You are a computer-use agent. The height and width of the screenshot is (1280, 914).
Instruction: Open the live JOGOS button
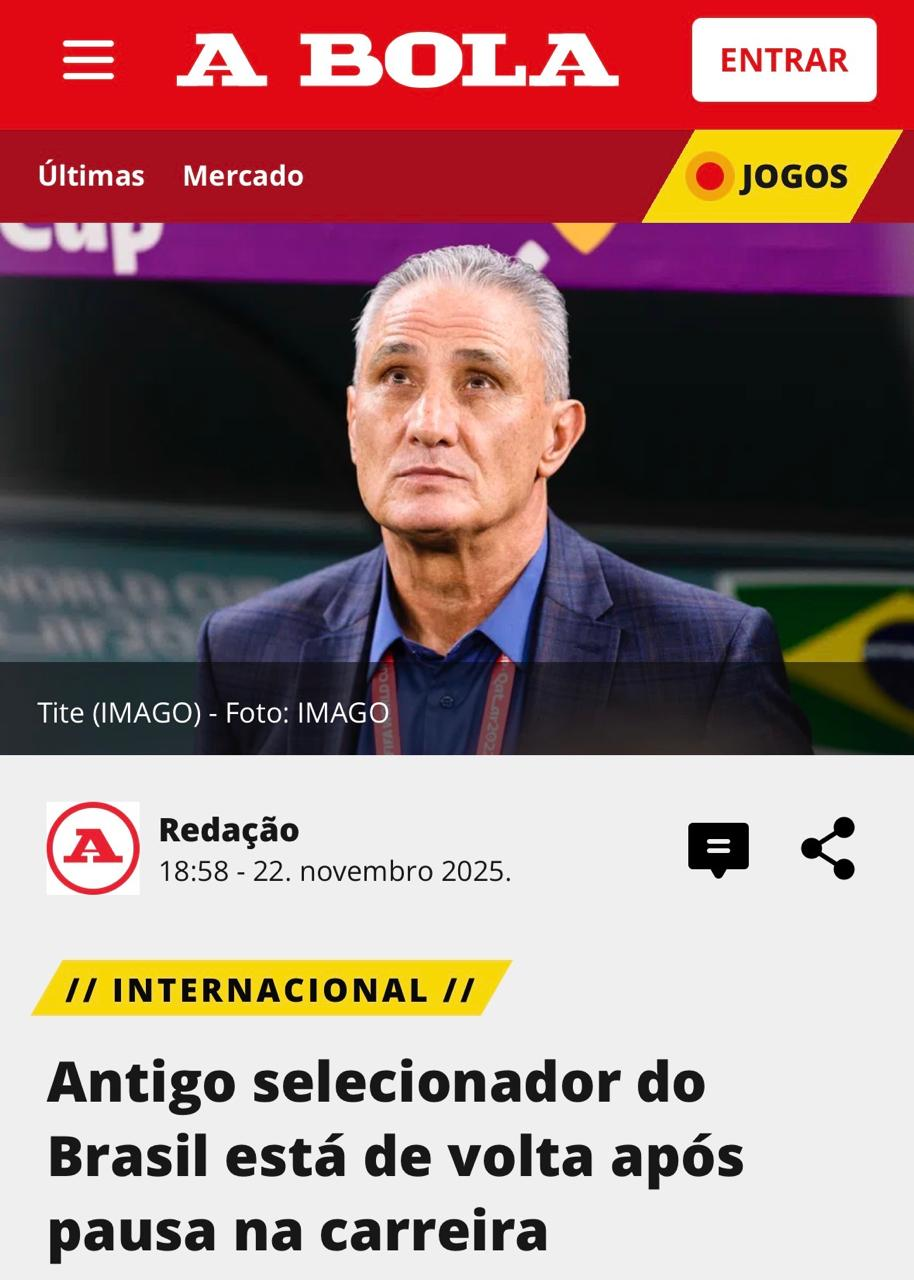(x=772, y=177)
